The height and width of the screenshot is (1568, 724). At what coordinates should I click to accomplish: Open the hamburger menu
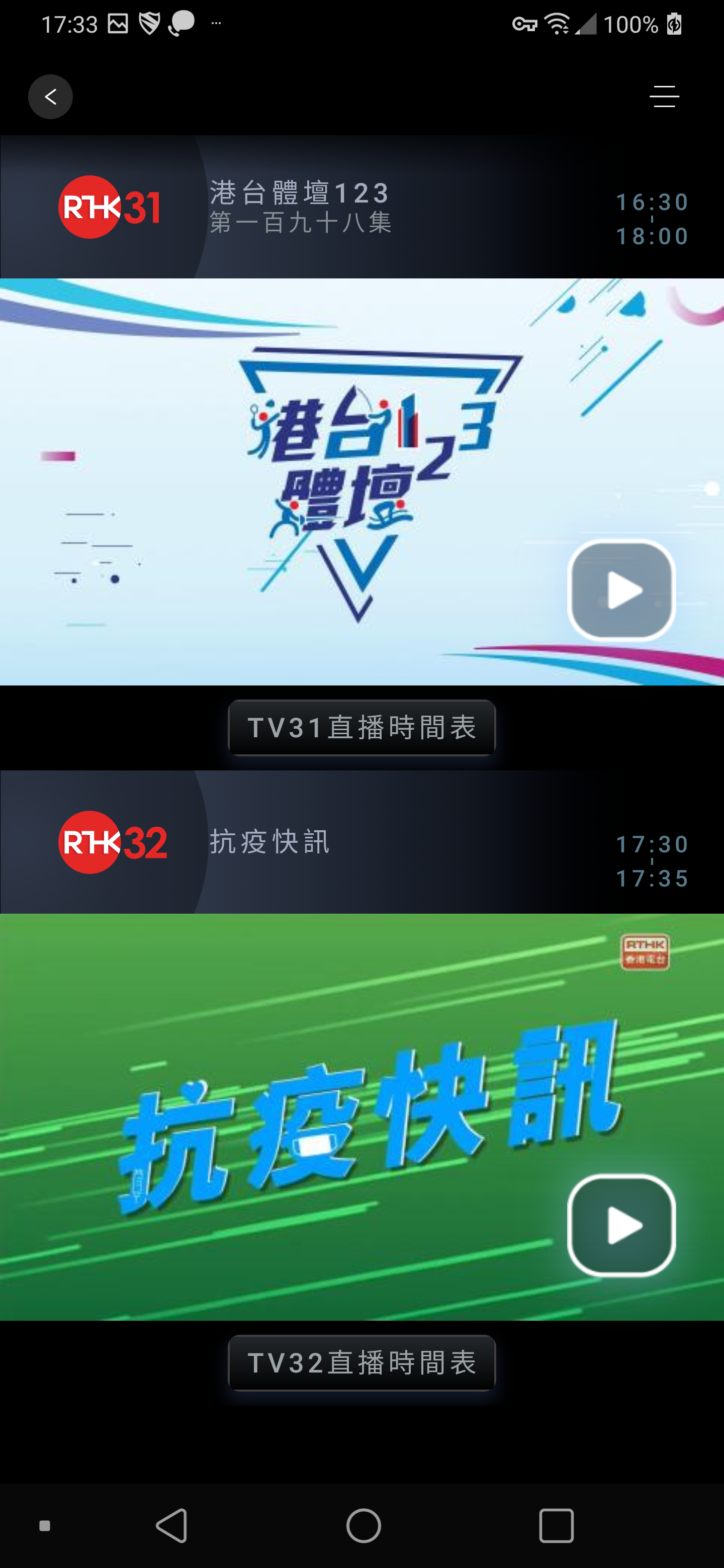[664, 97]
